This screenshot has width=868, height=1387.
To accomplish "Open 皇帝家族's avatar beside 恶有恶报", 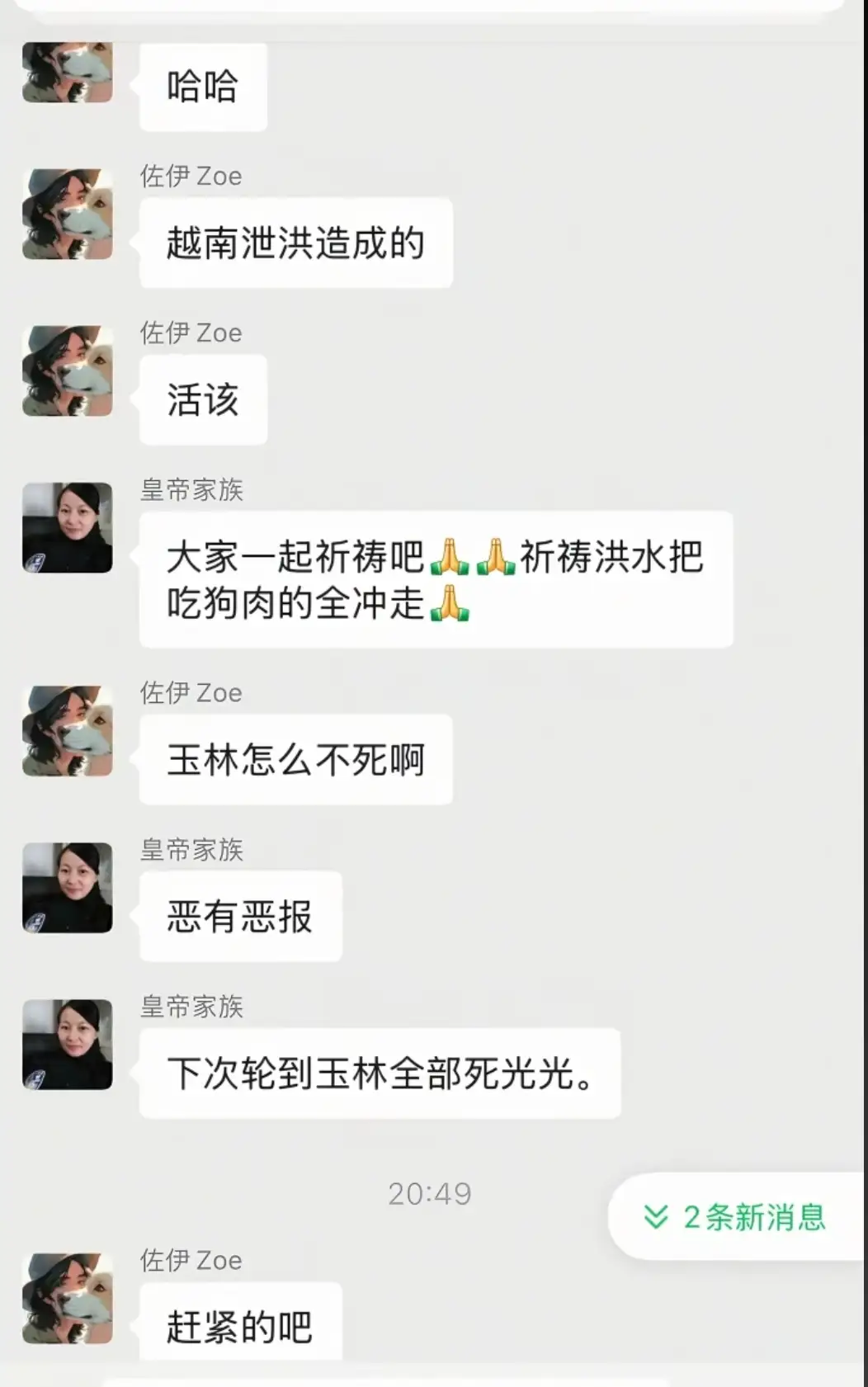I will coord(68,888).
